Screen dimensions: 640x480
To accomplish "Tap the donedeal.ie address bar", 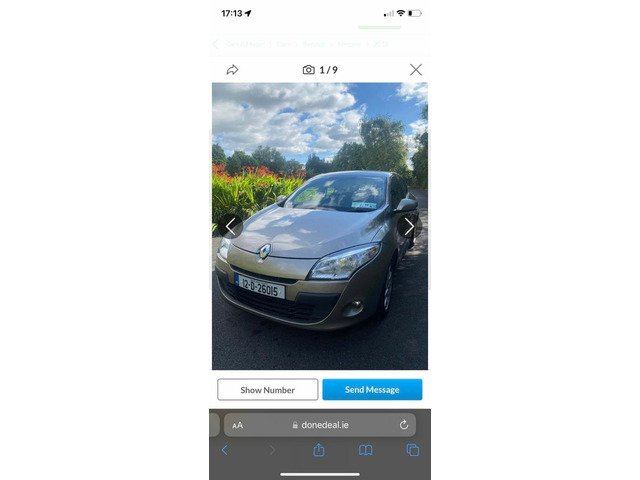I will tap(320, 425).
